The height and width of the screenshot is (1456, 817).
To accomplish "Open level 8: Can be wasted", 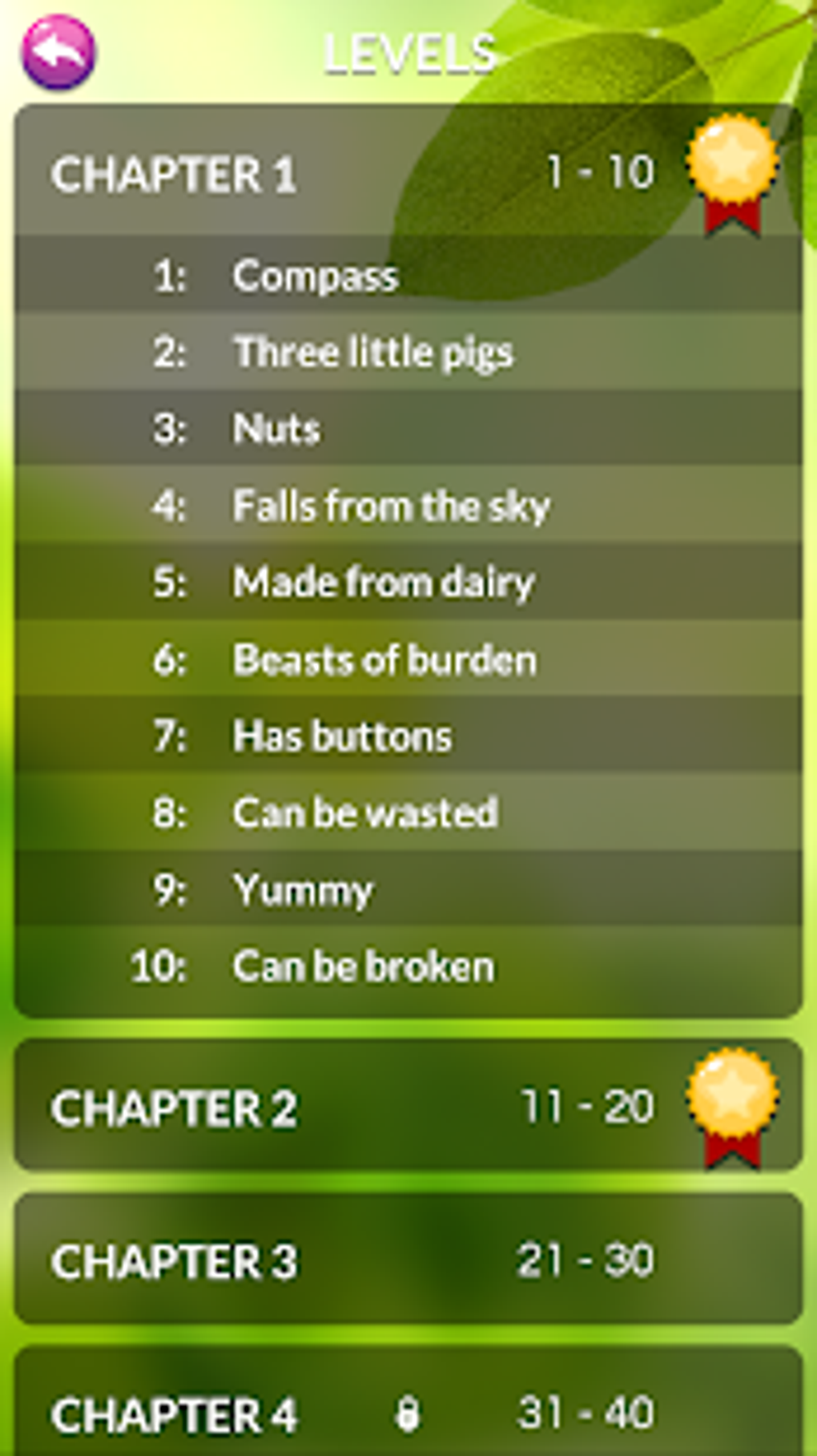I will (x=408, y=813).
